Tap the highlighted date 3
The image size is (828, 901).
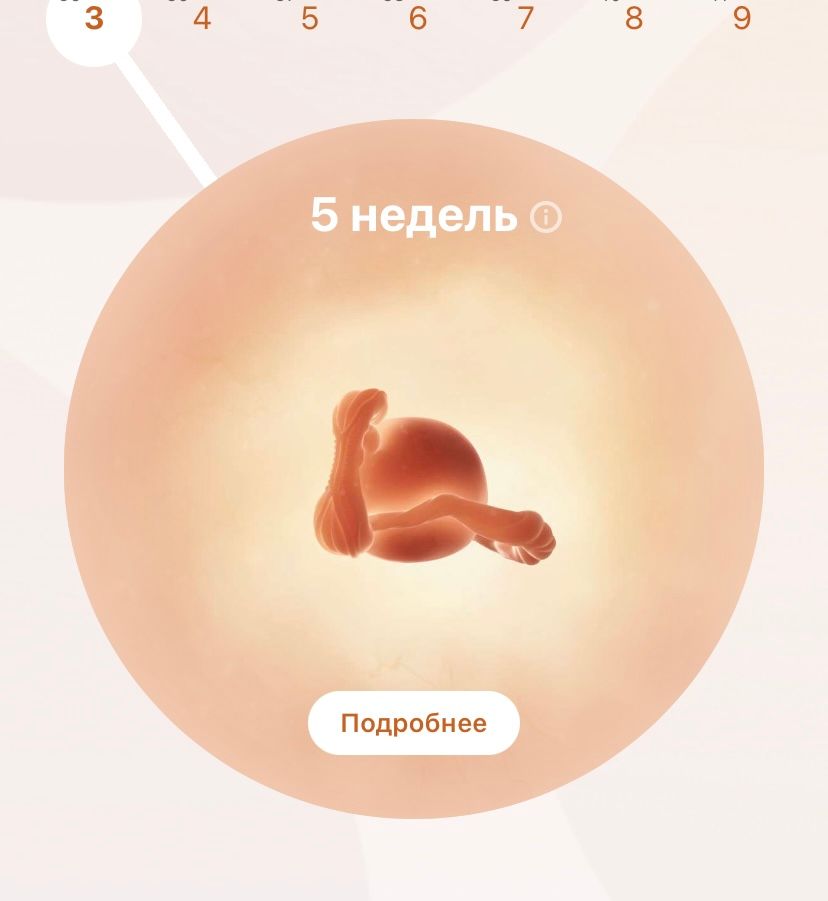[x=94, y=18]
